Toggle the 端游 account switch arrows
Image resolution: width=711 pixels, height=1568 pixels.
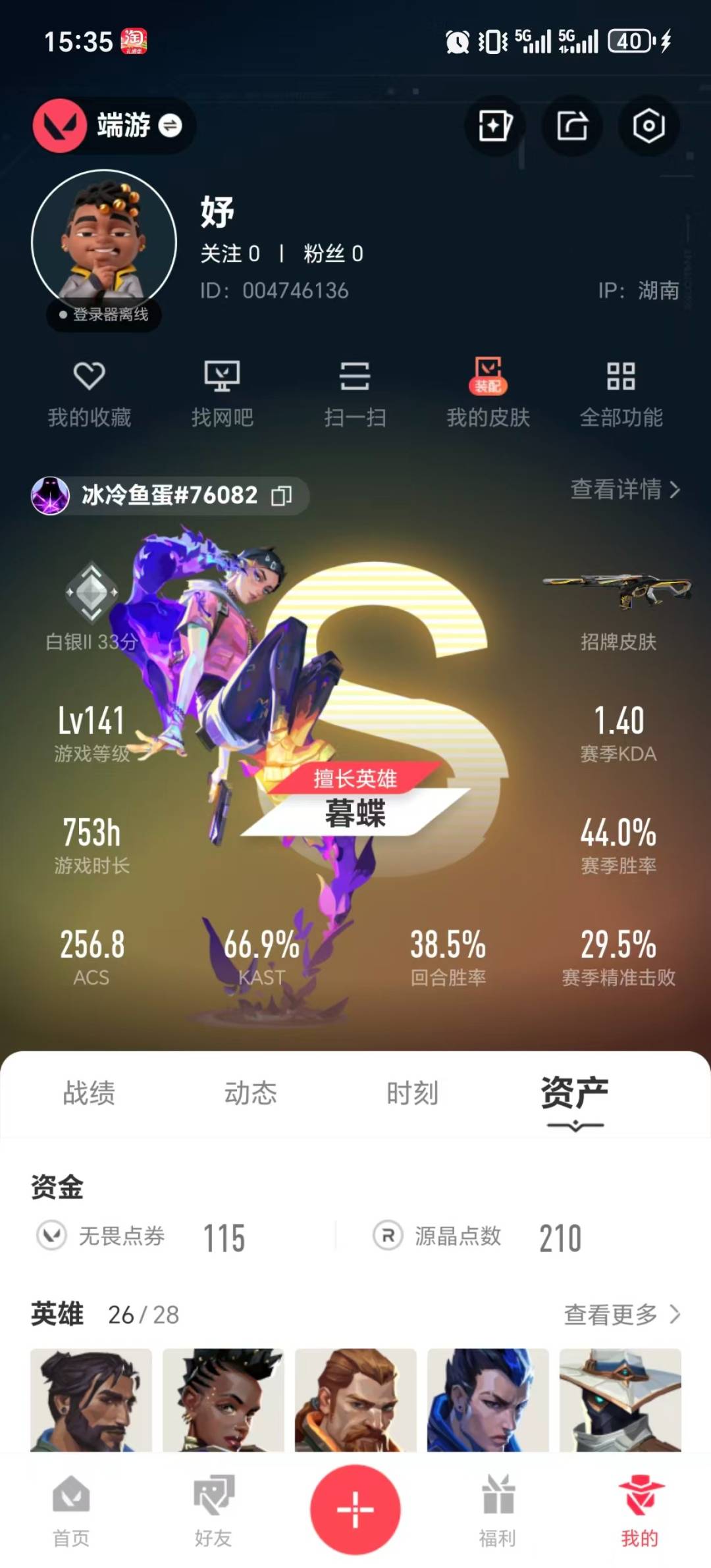click(170, 126)
